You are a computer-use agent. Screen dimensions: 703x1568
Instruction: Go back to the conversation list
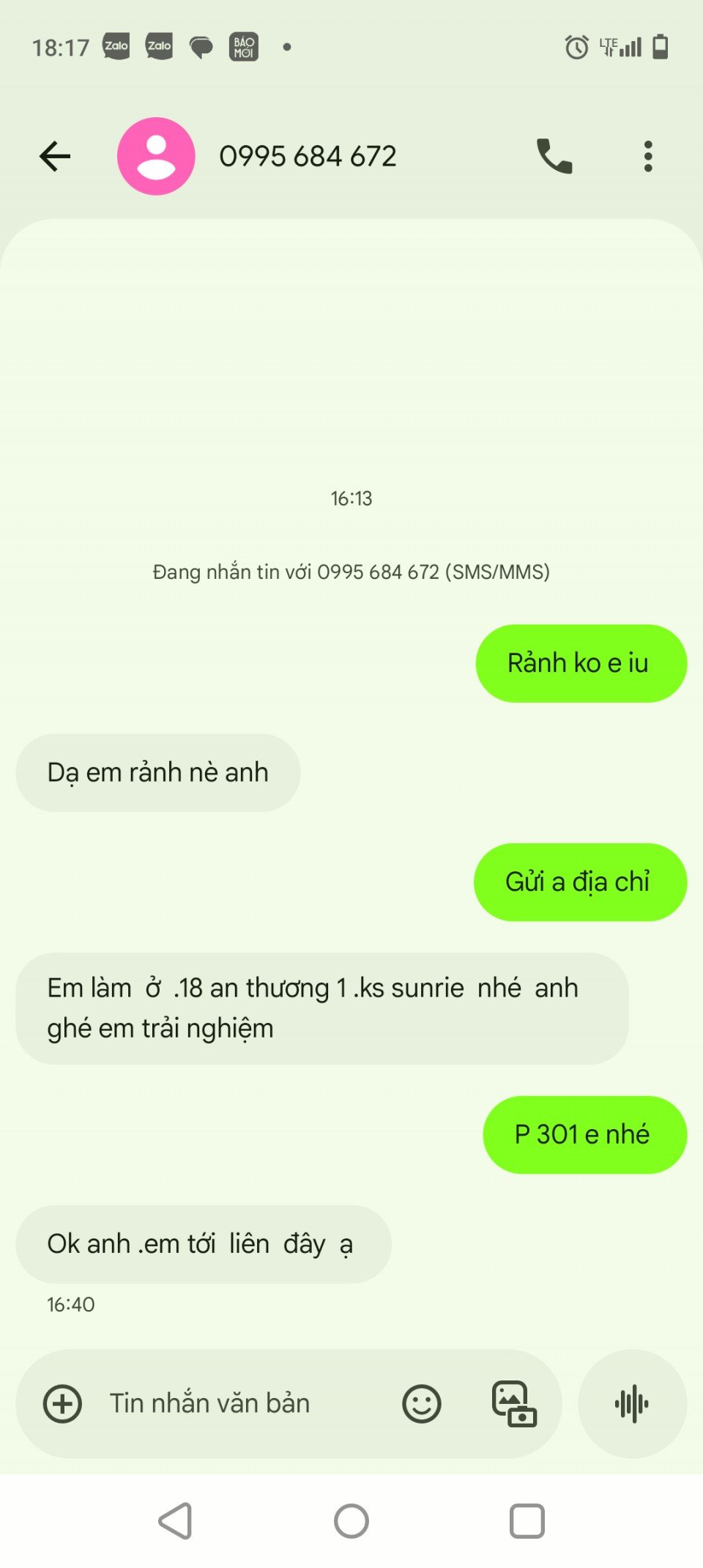[55, 156]
